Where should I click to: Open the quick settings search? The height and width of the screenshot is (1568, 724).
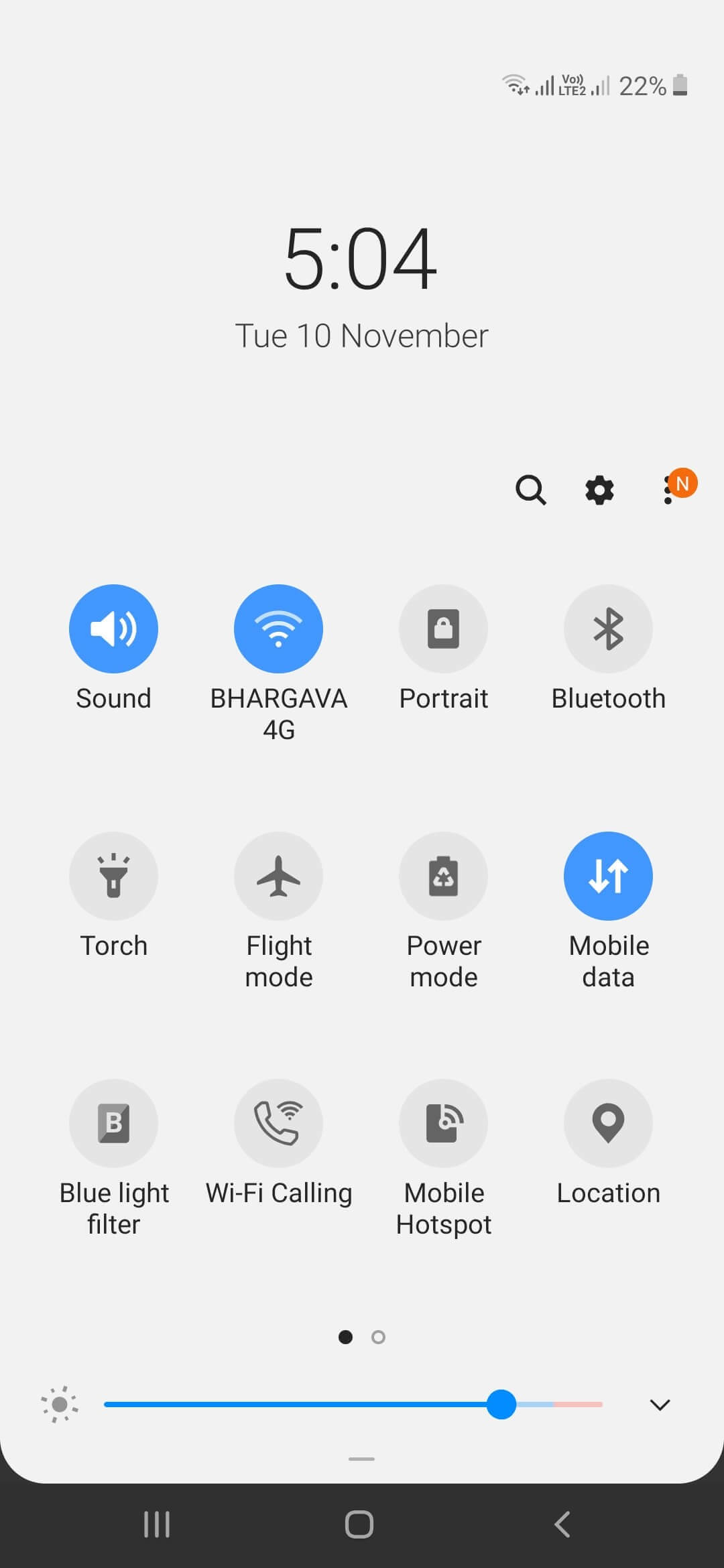[531, 490]
